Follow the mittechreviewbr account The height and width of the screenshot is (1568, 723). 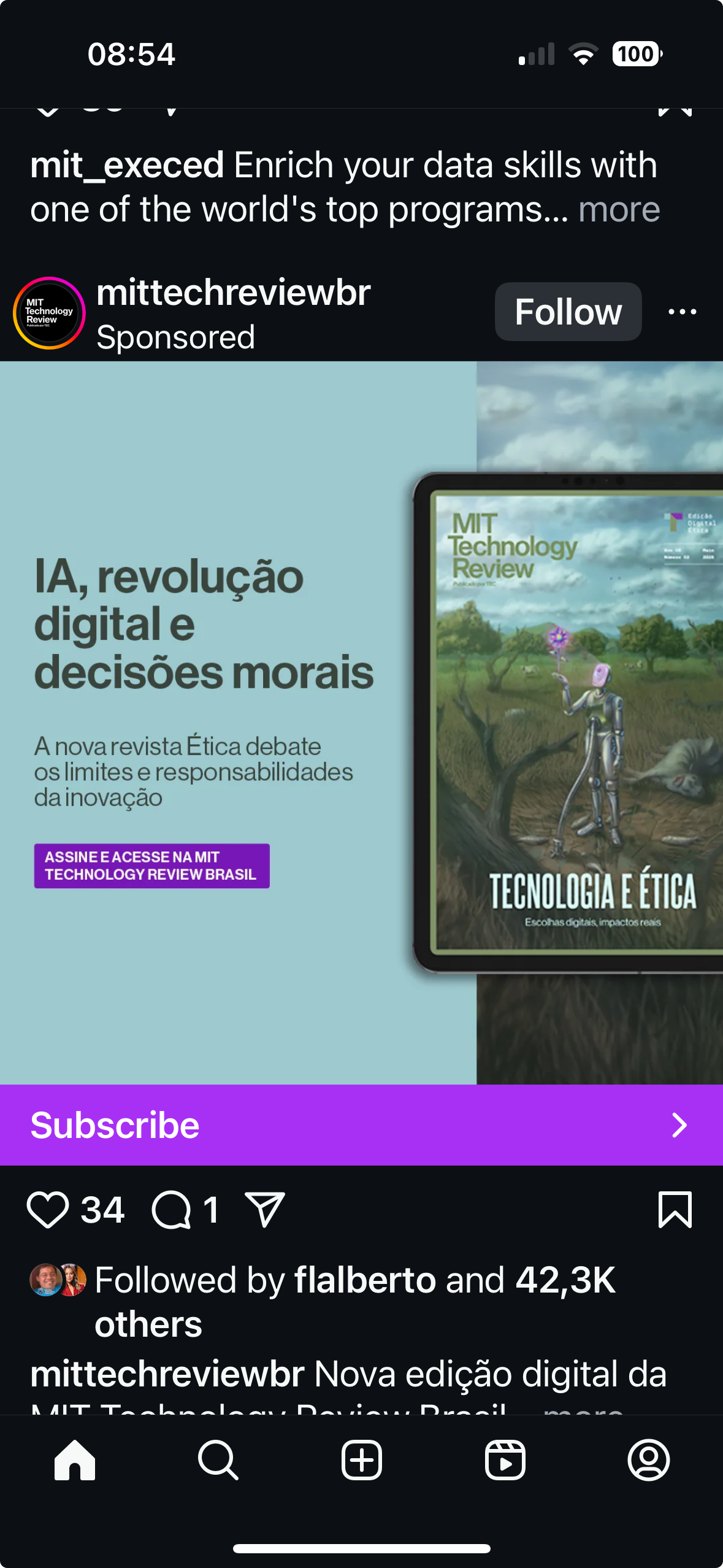[568, 312]
